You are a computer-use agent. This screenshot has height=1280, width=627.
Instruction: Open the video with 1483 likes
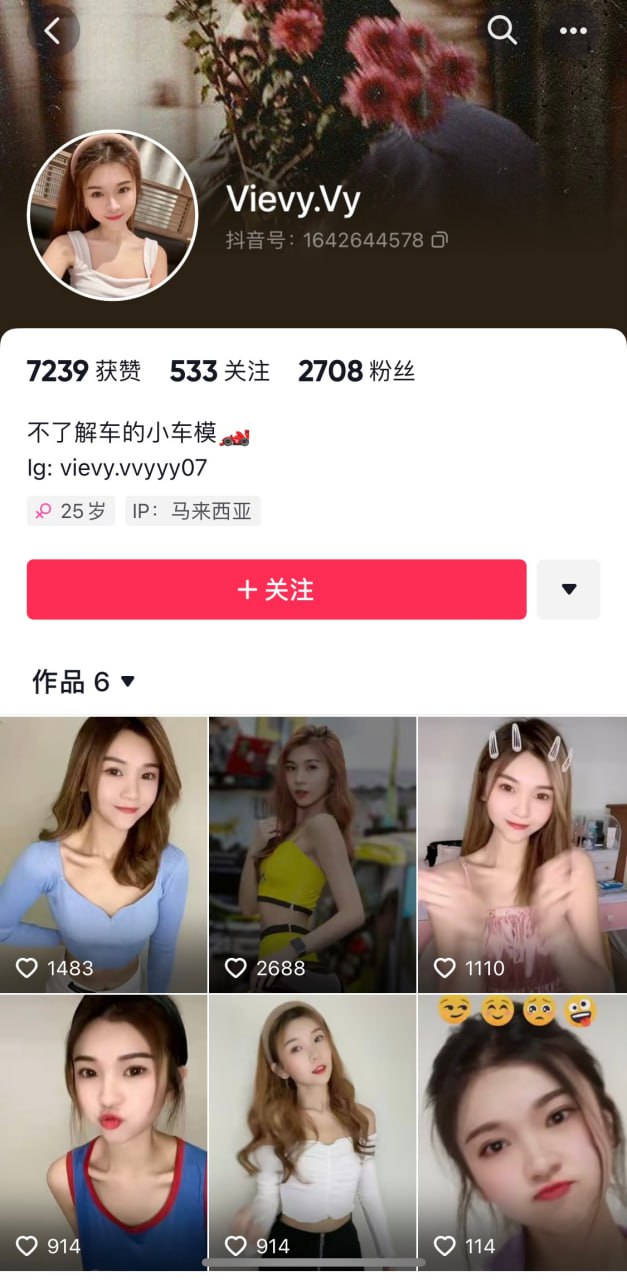point(103,853)
